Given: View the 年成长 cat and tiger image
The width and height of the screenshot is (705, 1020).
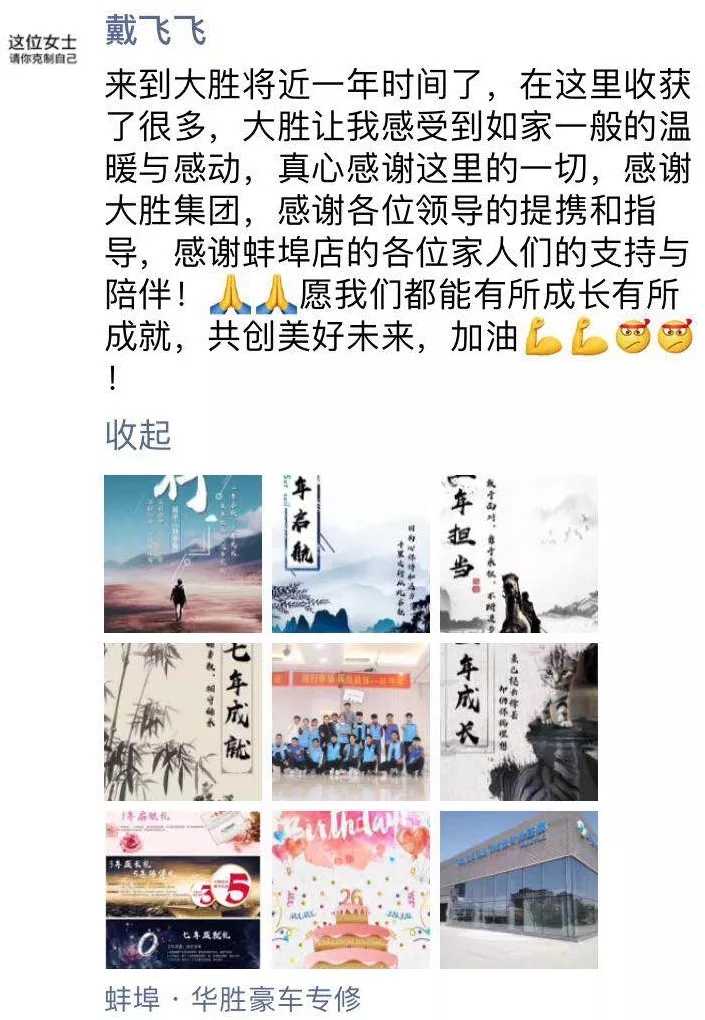Looking at the screenshot, I should (518, 721).
